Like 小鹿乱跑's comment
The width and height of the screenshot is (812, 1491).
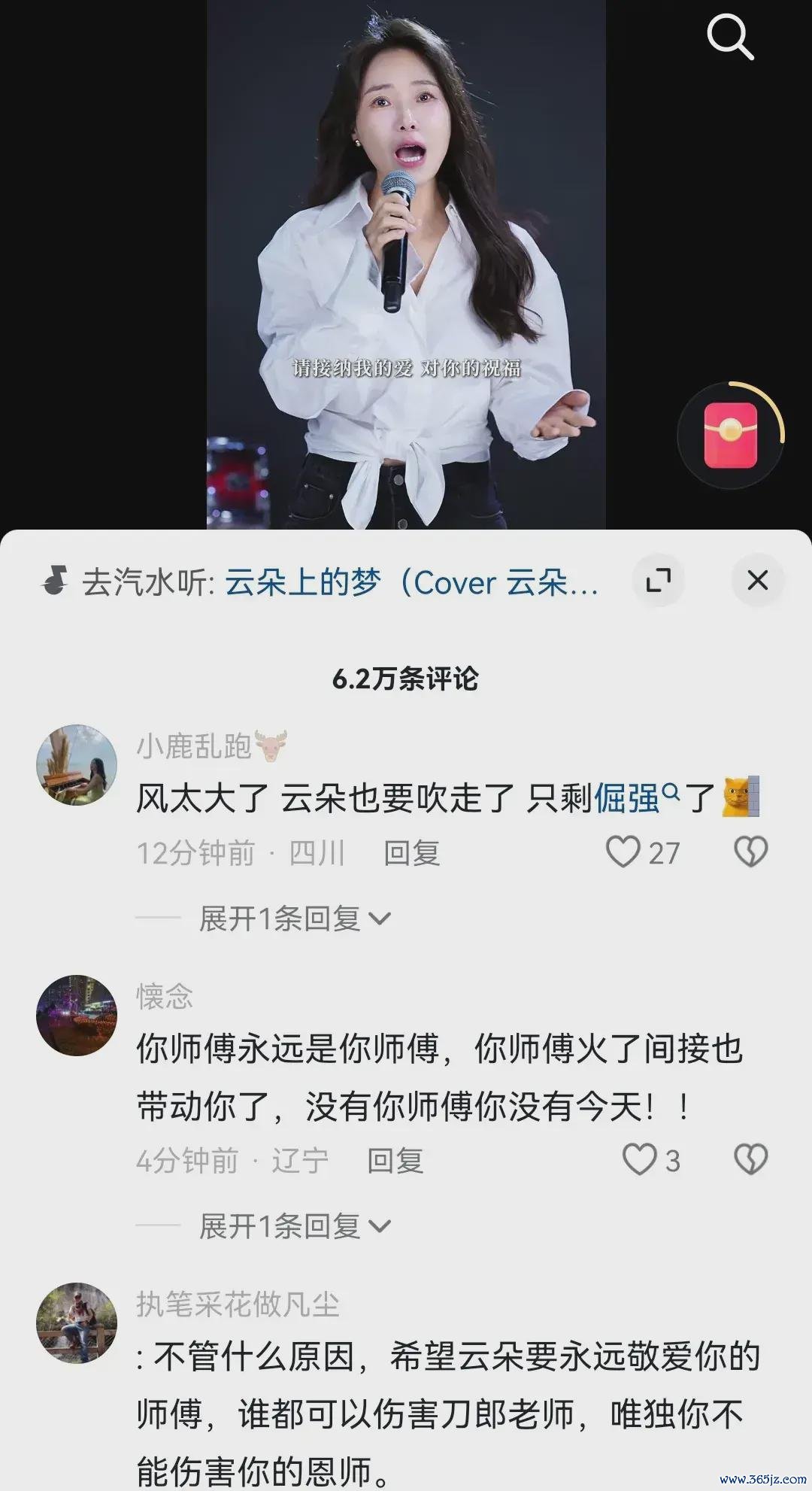point(623,852)
